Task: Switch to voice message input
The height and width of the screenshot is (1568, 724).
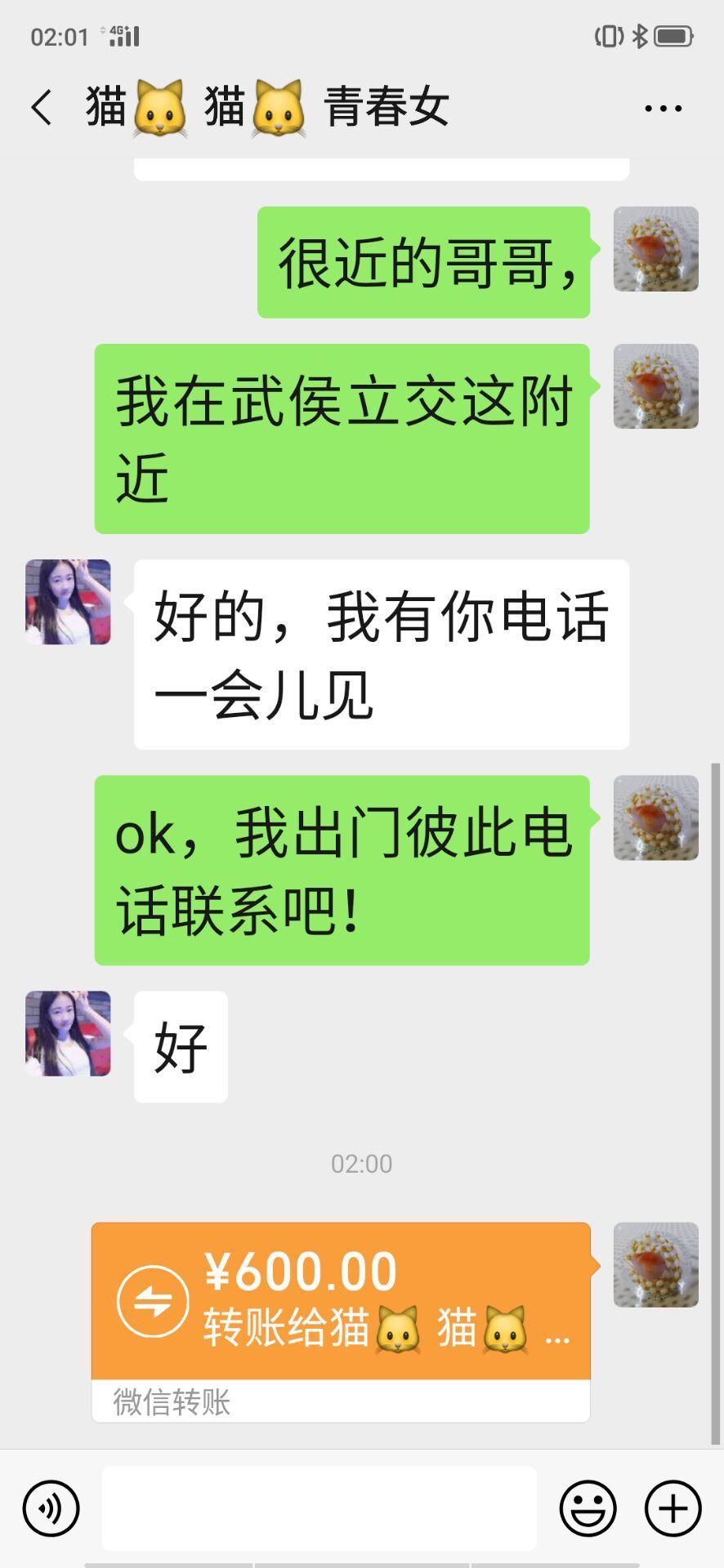Action: 51,1508
